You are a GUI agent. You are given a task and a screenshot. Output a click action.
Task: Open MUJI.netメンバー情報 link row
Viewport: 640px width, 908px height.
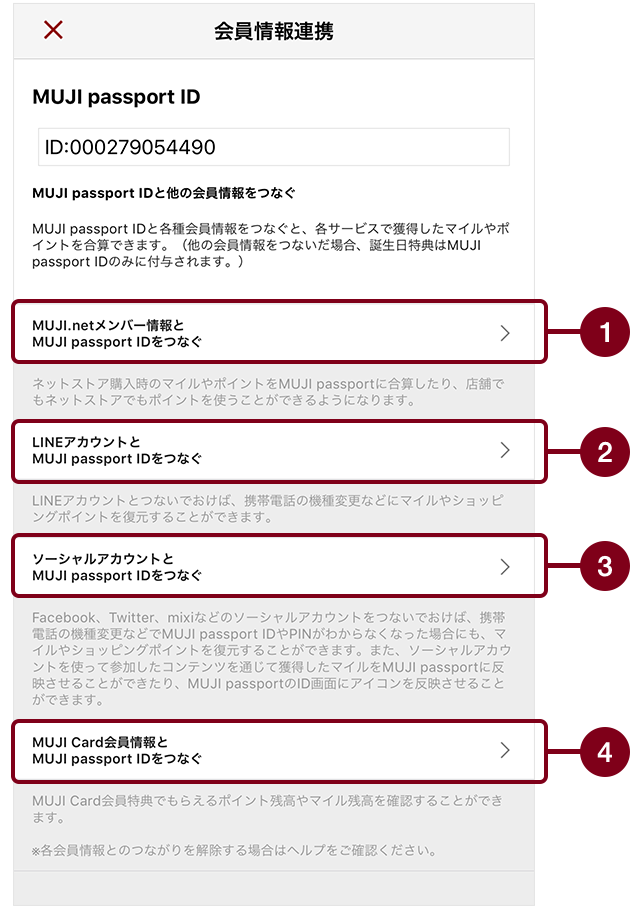point(280,332)
